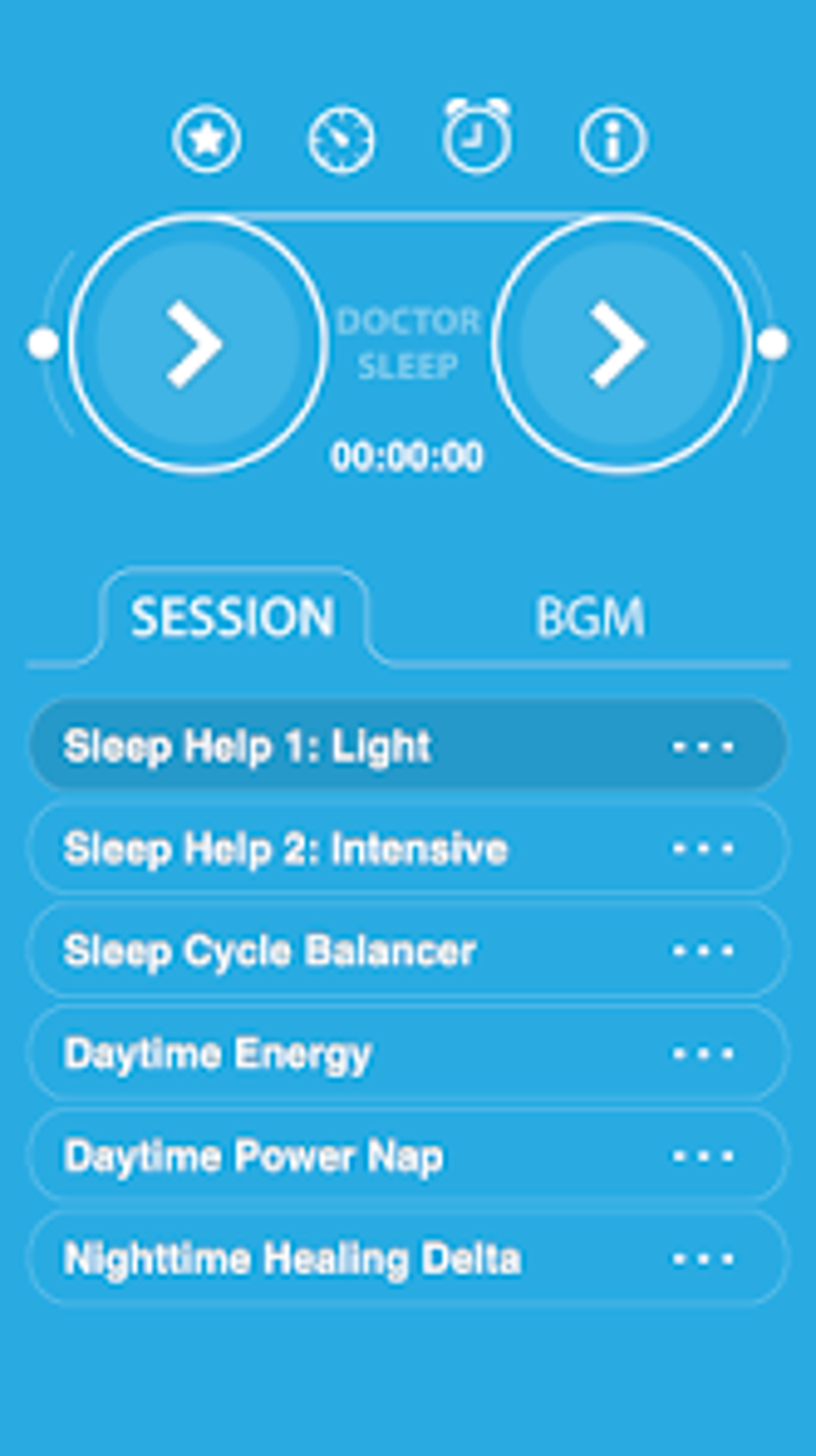
Task: Open the info icon
Action: tap(613, 141)
